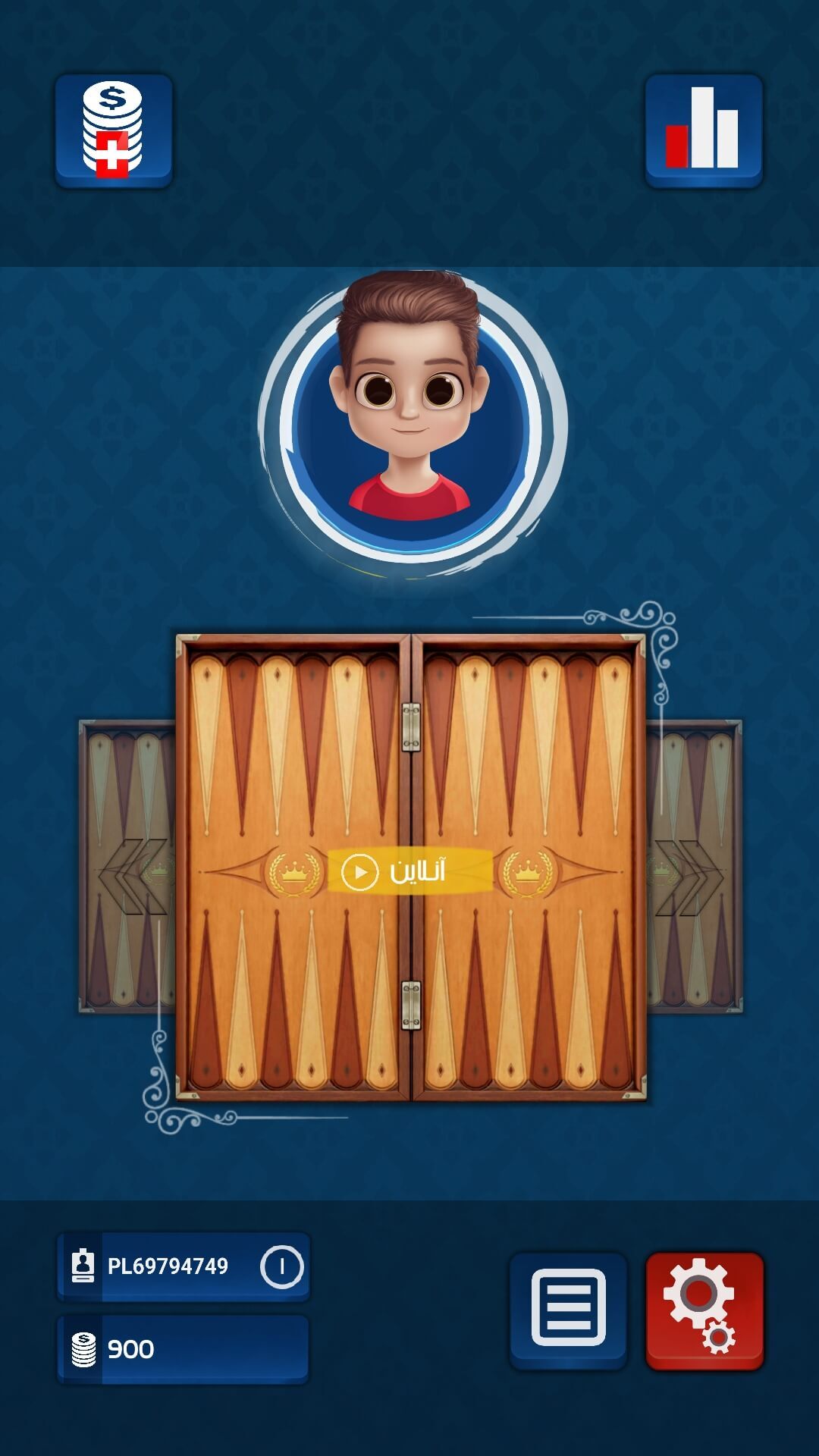This screenshot has width=819, height=1456.
Task: Open the list menu button
Action: (568, 1310)
